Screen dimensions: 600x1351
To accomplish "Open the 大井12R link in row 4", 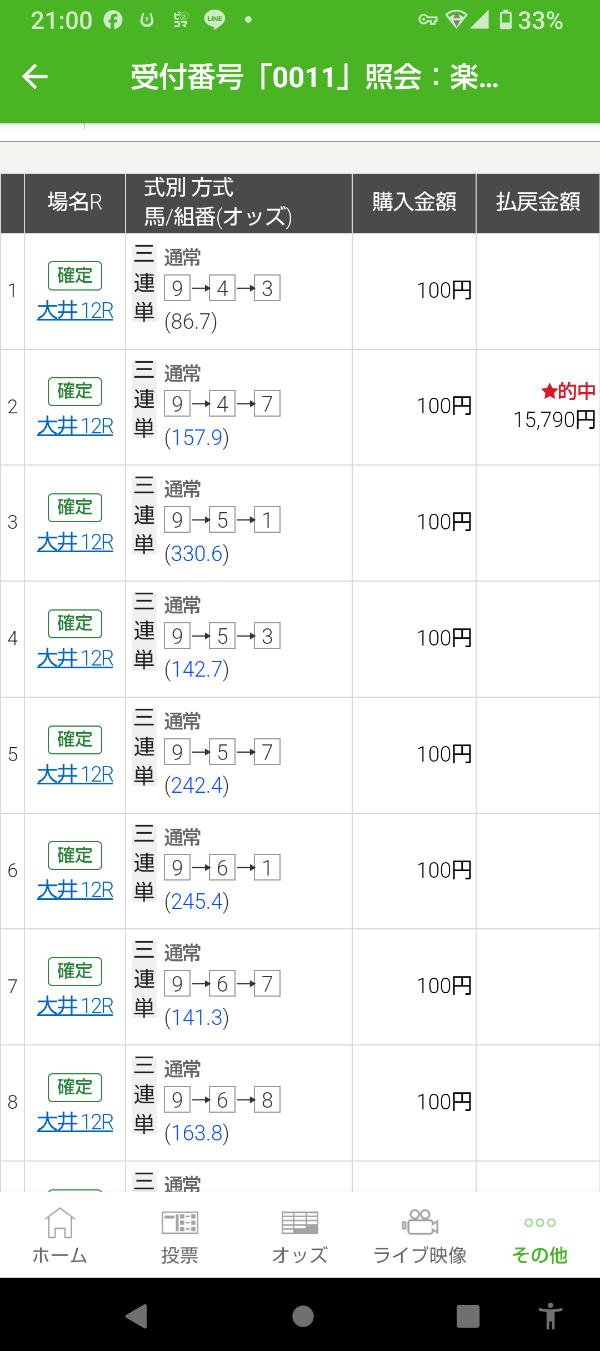I will pos(75,659).
